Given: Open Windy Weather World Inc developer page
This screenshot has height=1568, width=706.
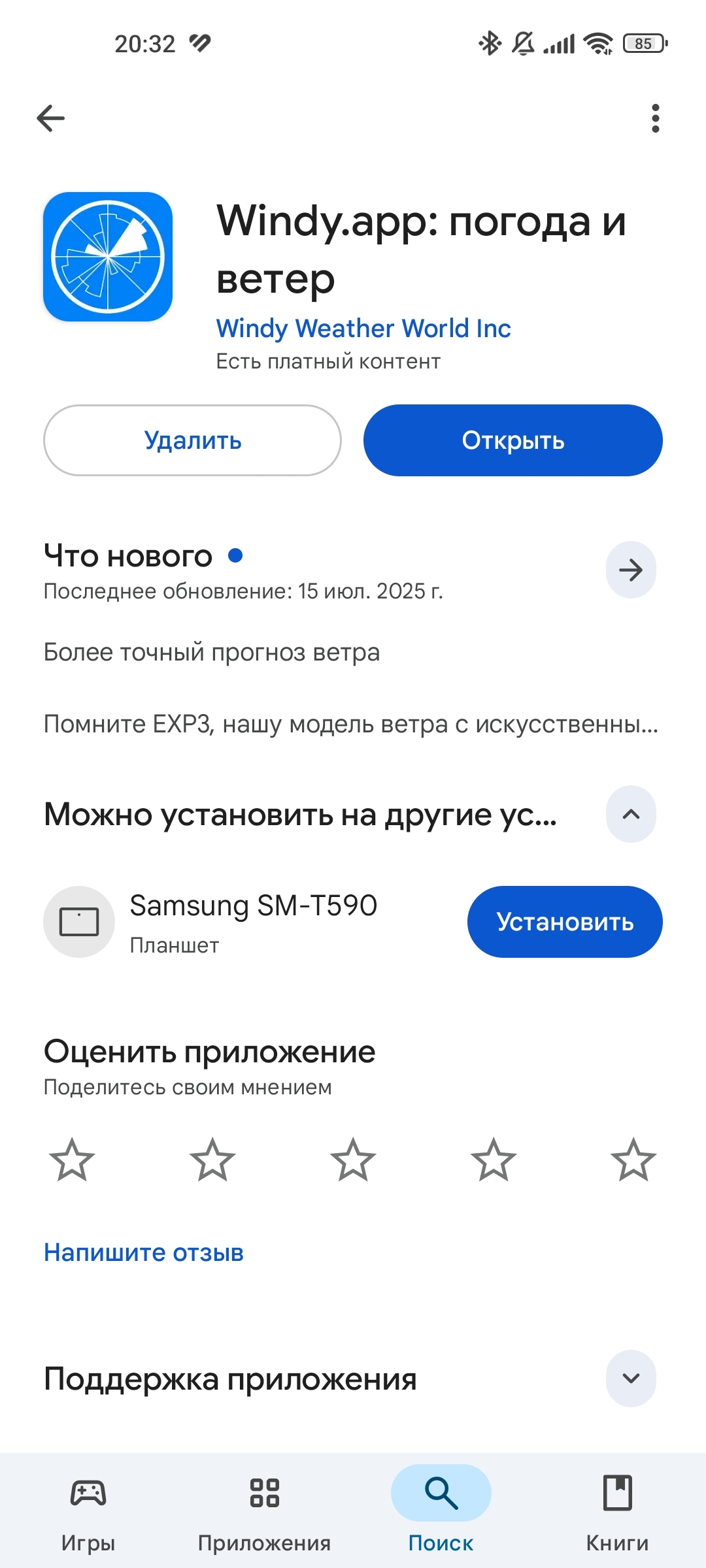Looking at the screenshot, I should click(363, 329).
